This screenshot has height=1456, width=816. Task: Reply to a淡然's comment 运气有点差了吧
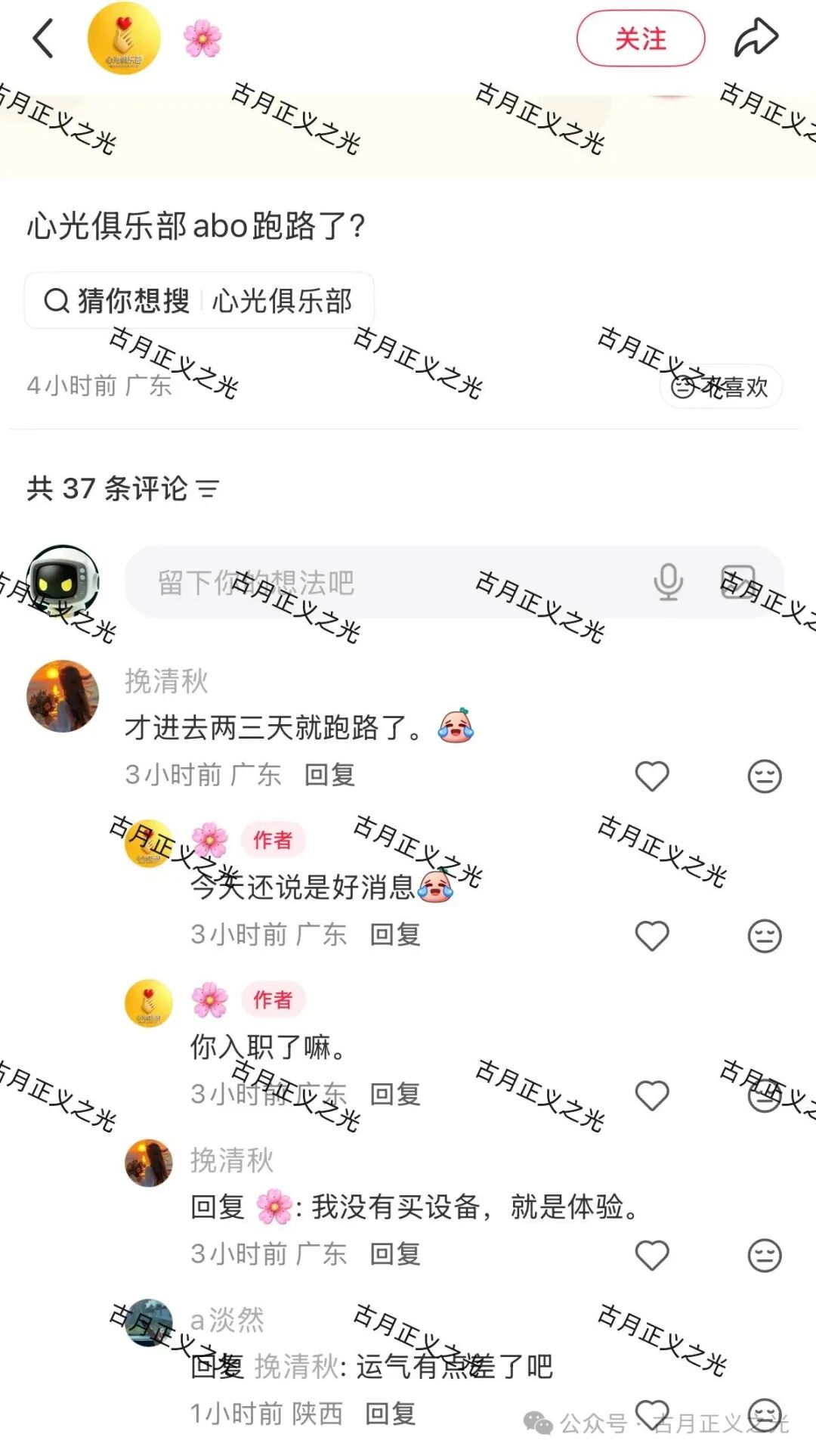point(390,1414)
